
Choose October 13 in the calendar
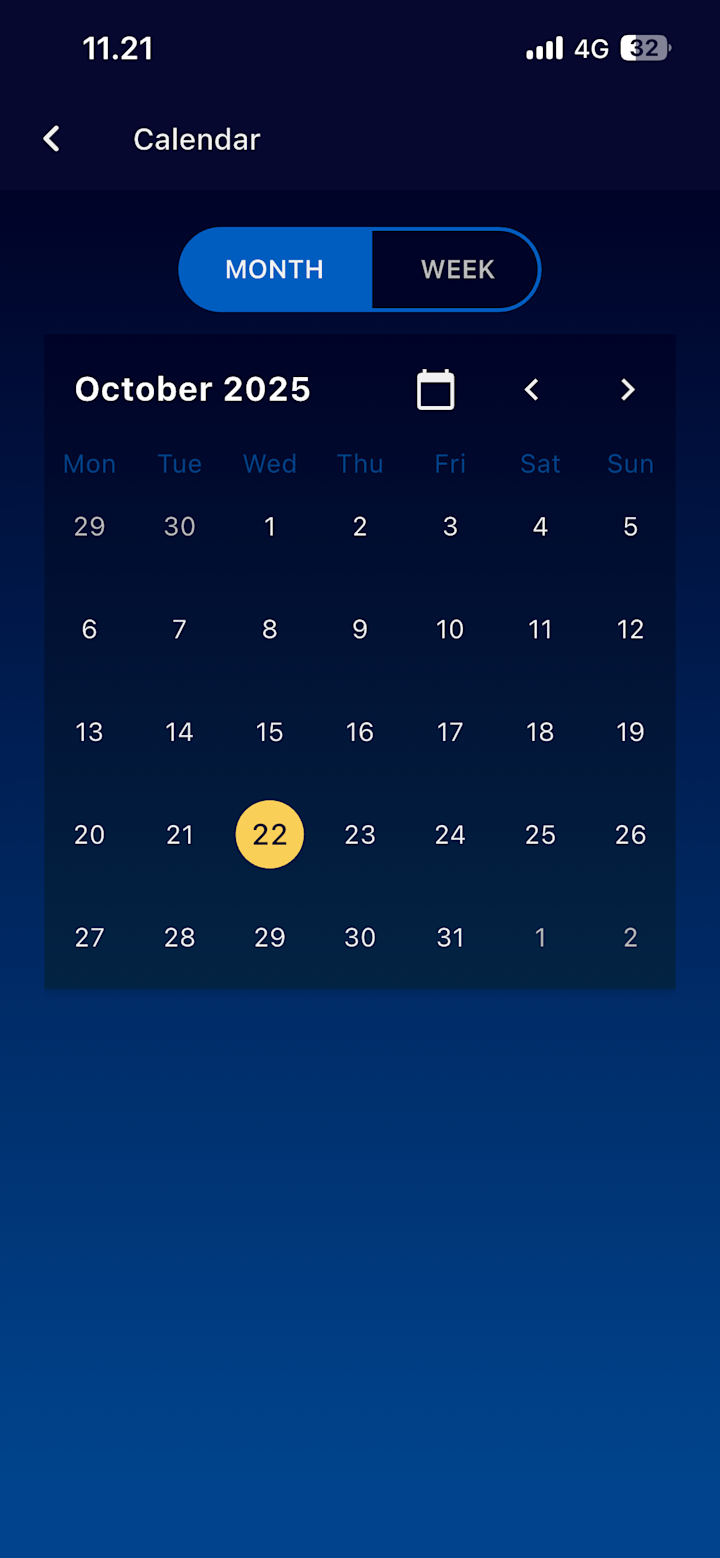[90, 732]
